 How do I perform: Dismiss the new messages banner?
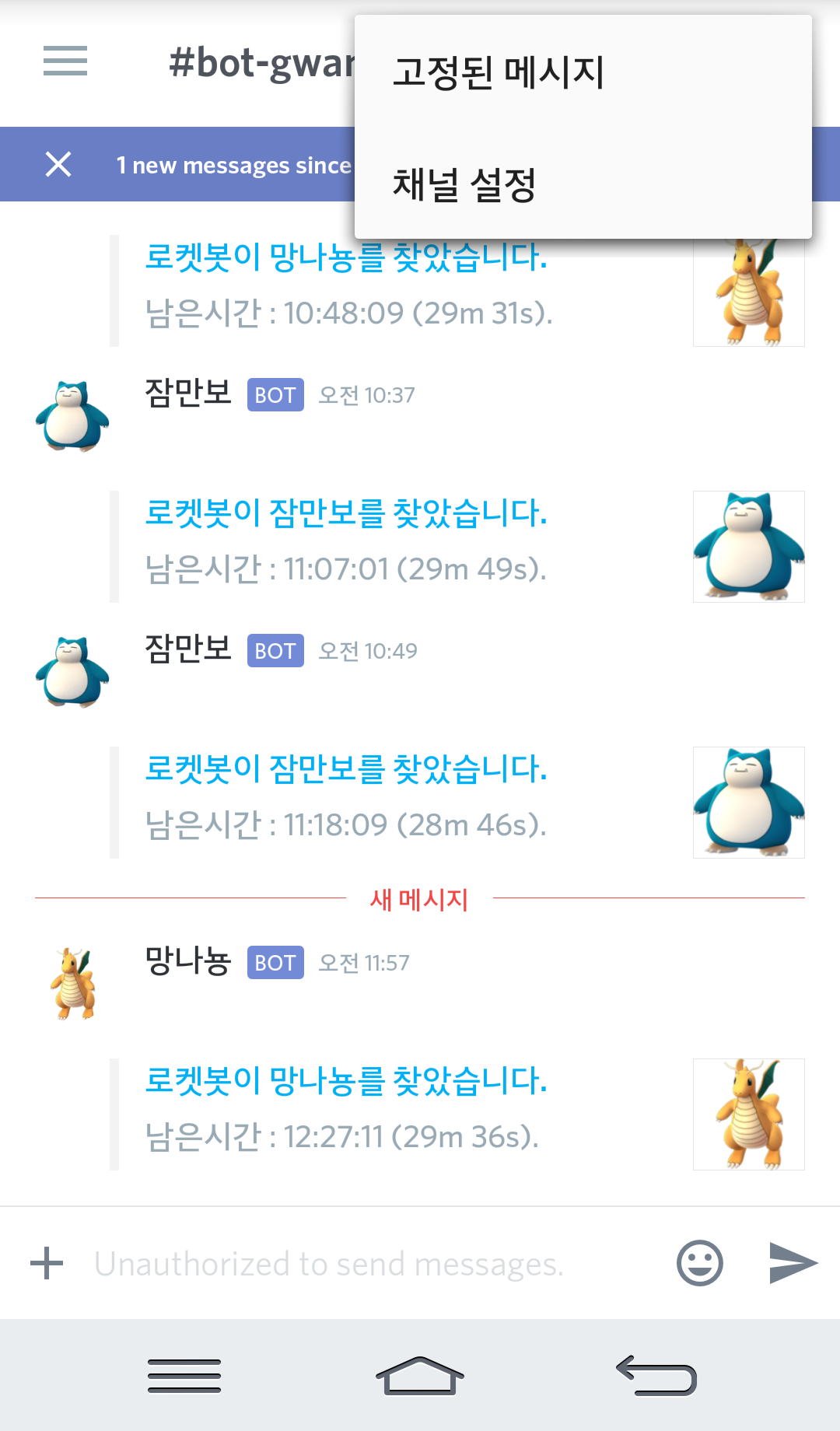coord(58,164)
